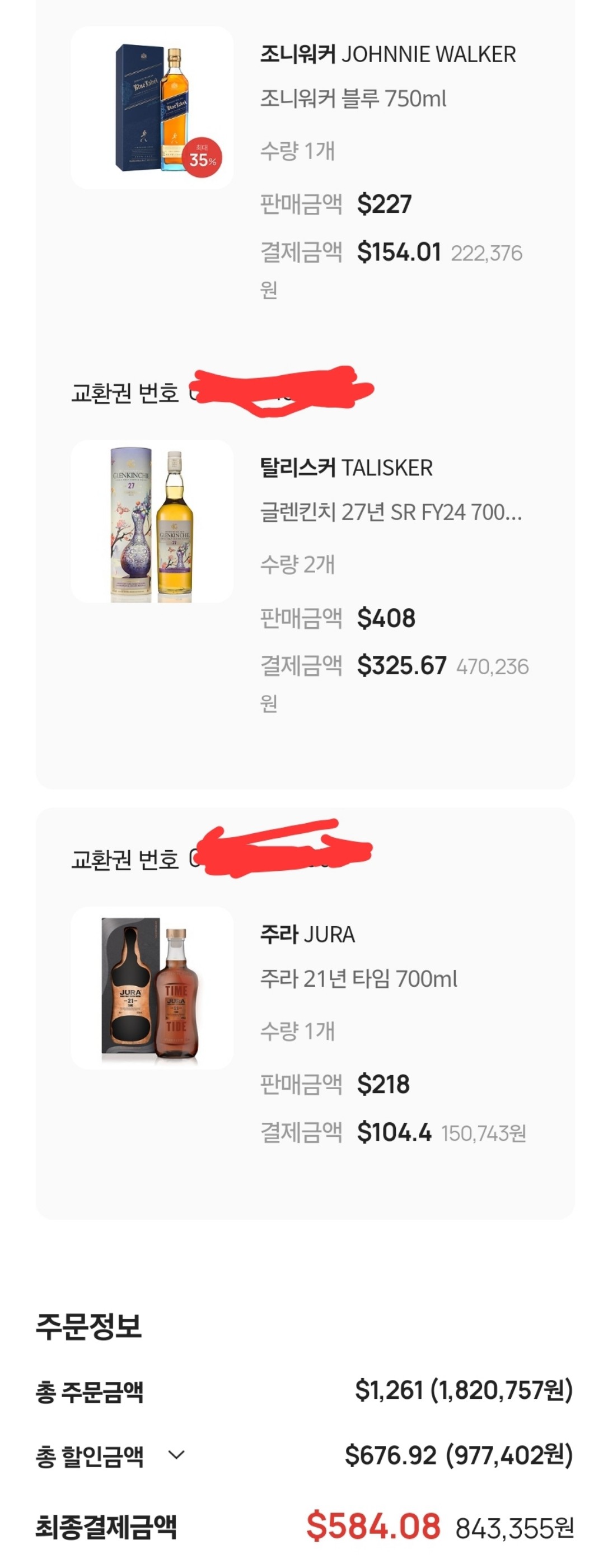Expand the 총 할인금액 discount breakdown
Screen dimensions: 608x1568
(x=176, y=1455)
